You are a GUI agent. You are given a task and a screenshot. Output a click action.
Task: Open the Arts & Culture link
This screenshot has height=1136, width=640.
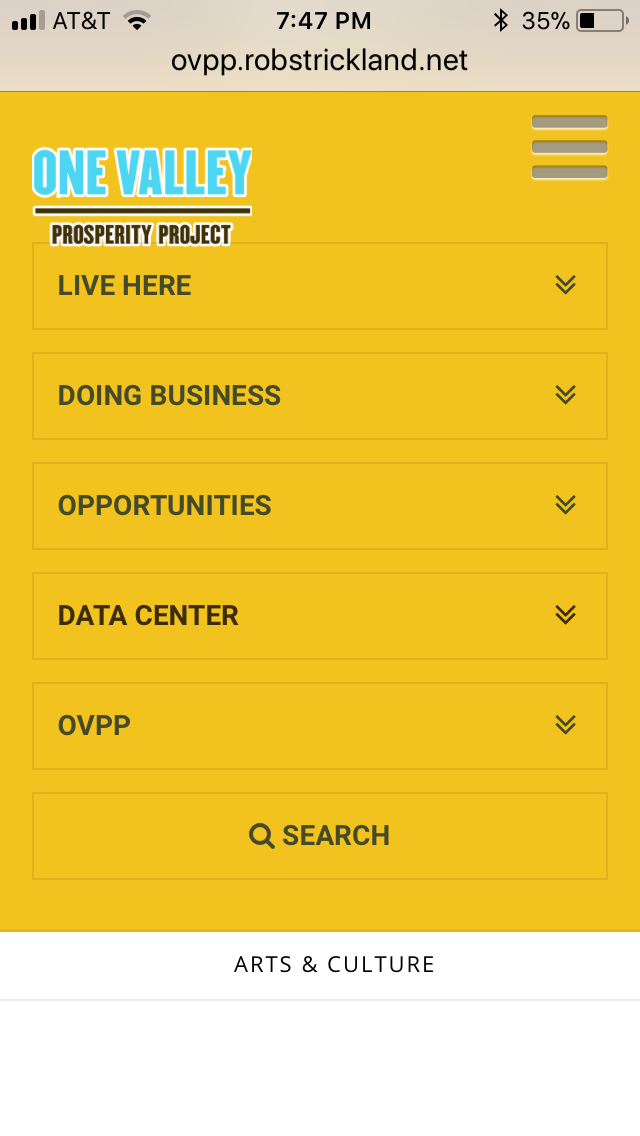point(334,965)
